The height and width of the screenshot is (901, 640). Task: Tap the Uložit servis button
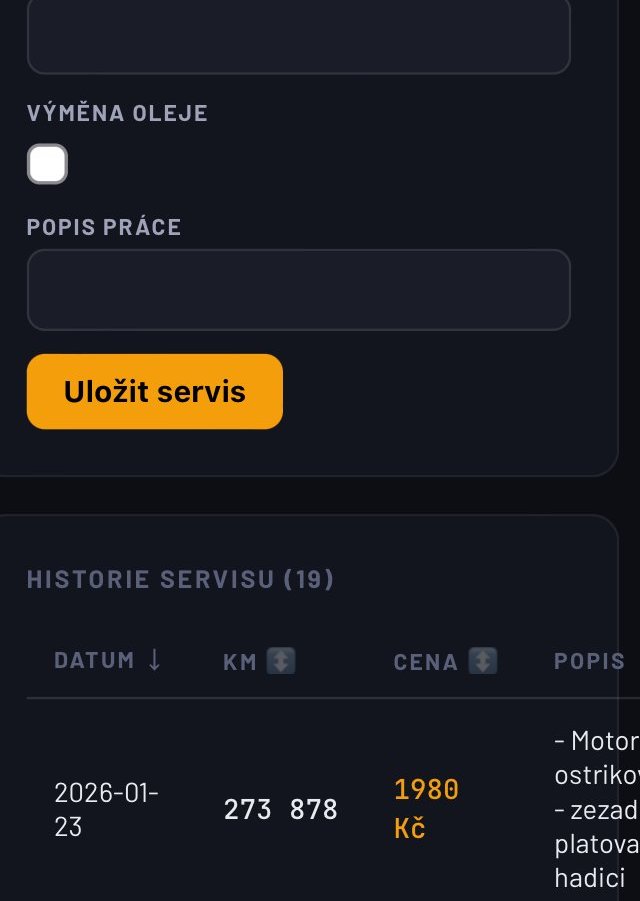click(155, 391)
